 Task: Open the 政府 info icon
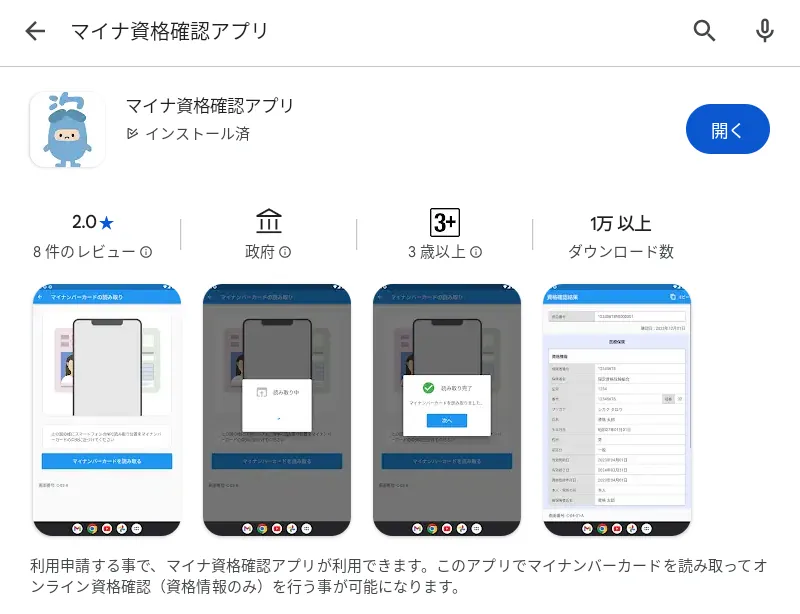(x=285, y=252)
